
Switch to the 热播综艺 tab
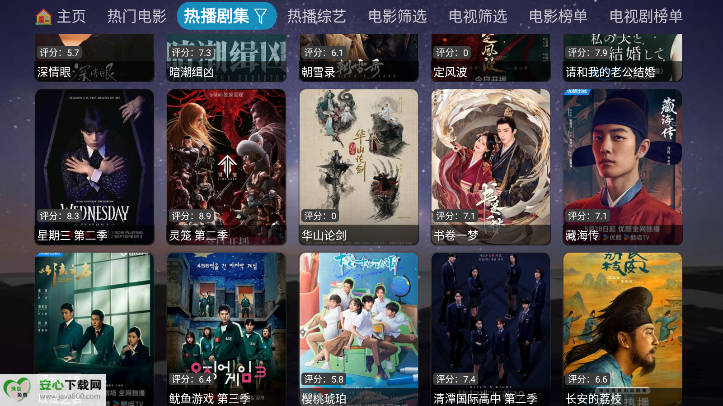point(316,16)
